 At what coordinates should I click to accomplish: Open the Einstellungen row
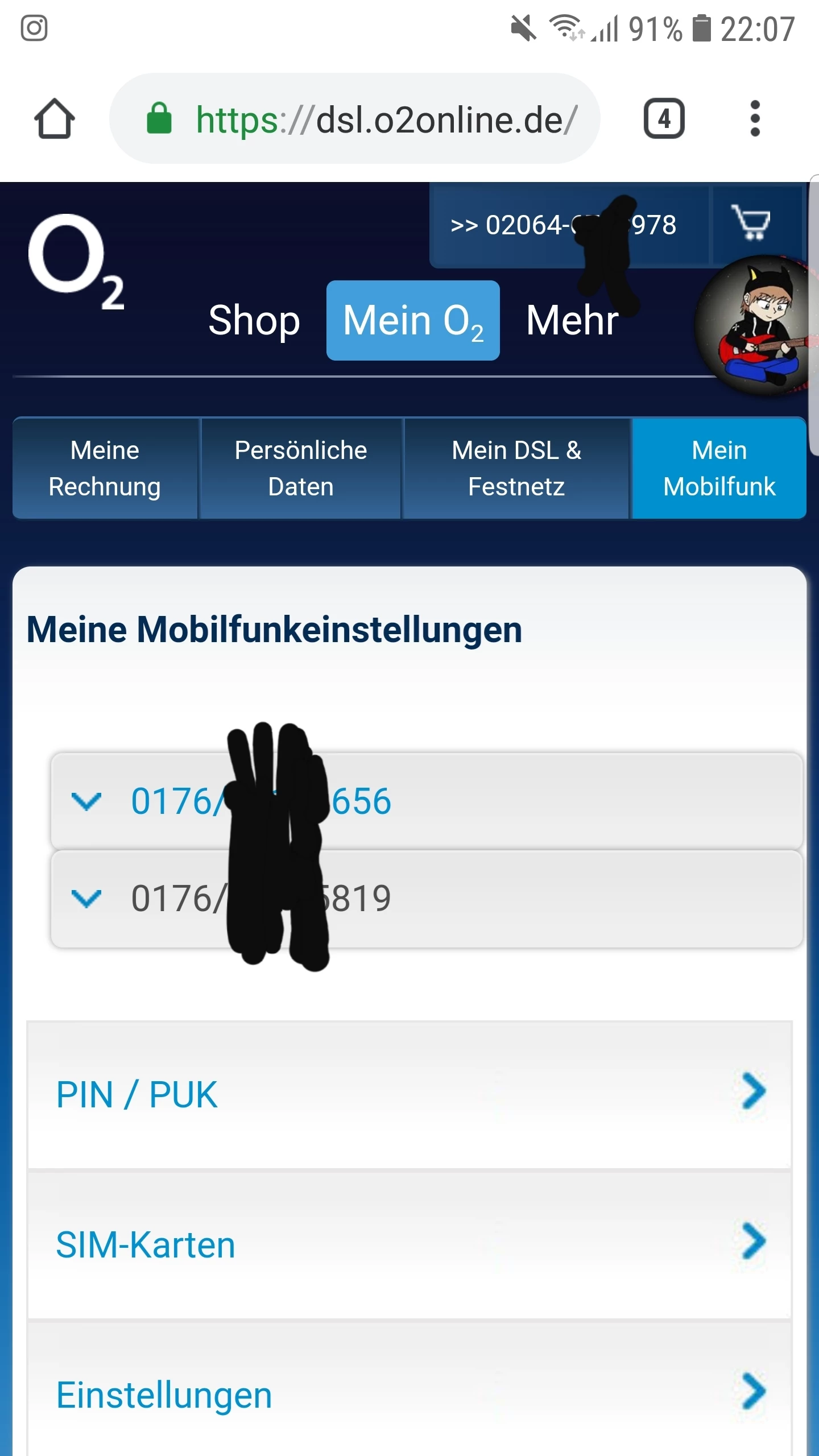409,1395
